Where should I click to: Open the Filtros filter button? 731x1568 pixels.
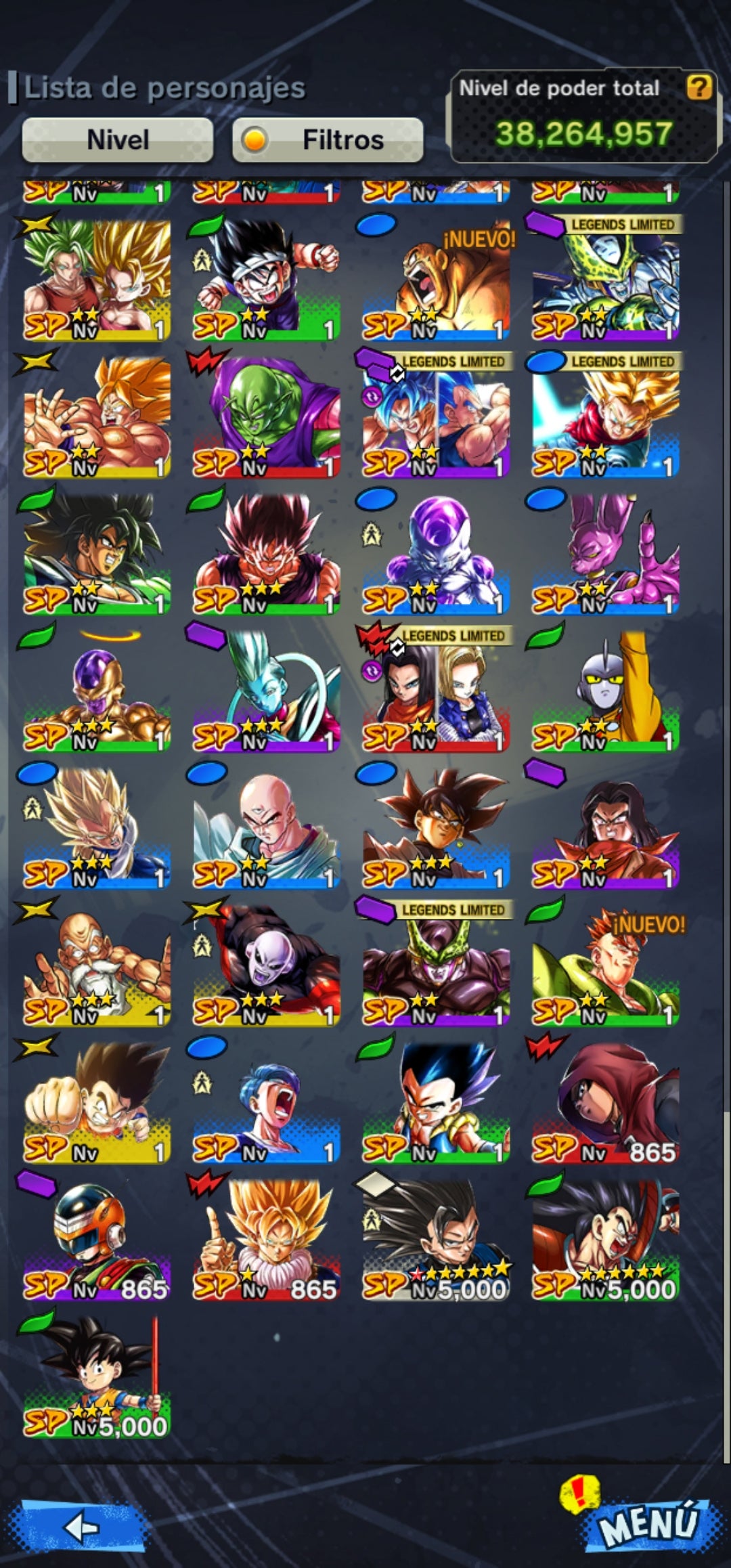click(x=328, y=140)
